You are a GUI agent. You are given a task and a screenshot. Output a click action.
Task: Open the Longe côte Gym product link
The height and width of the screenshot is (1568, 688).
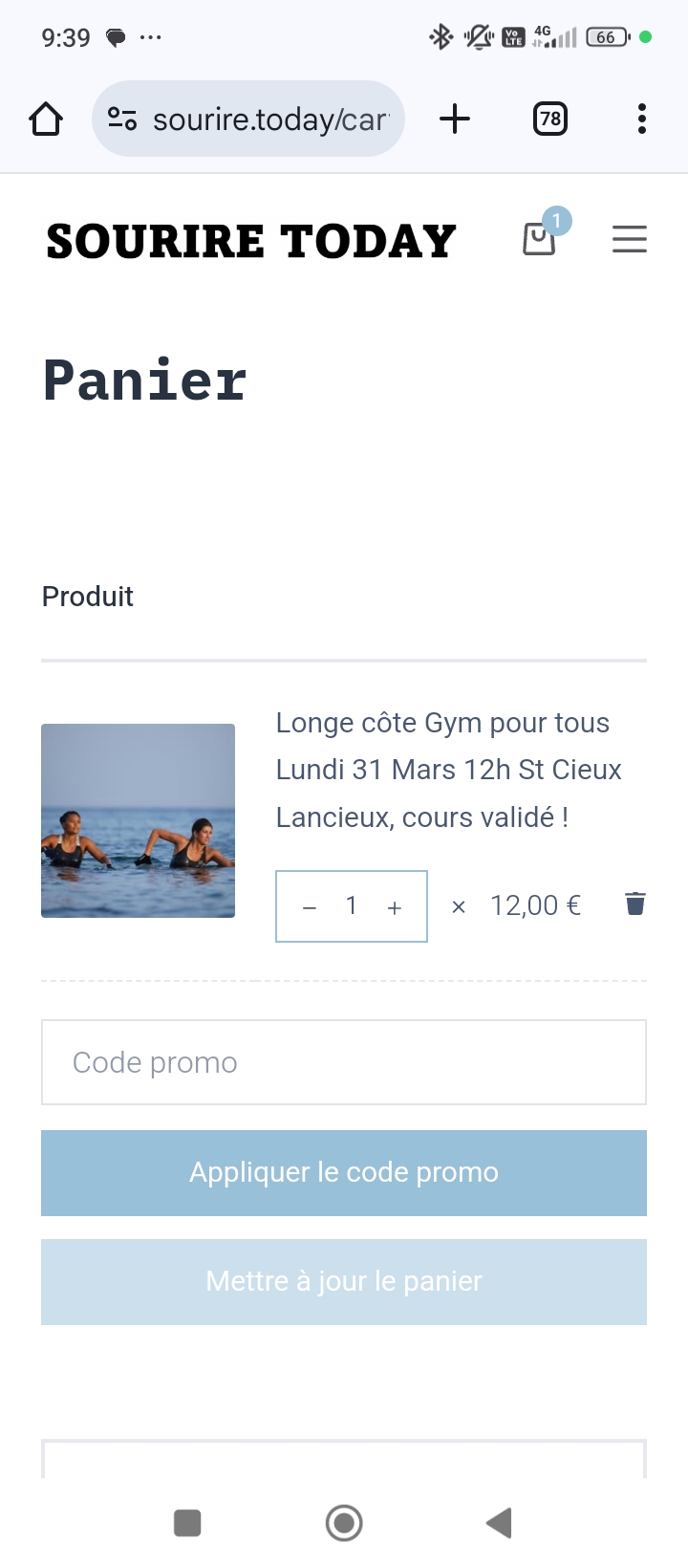(442, 770)
